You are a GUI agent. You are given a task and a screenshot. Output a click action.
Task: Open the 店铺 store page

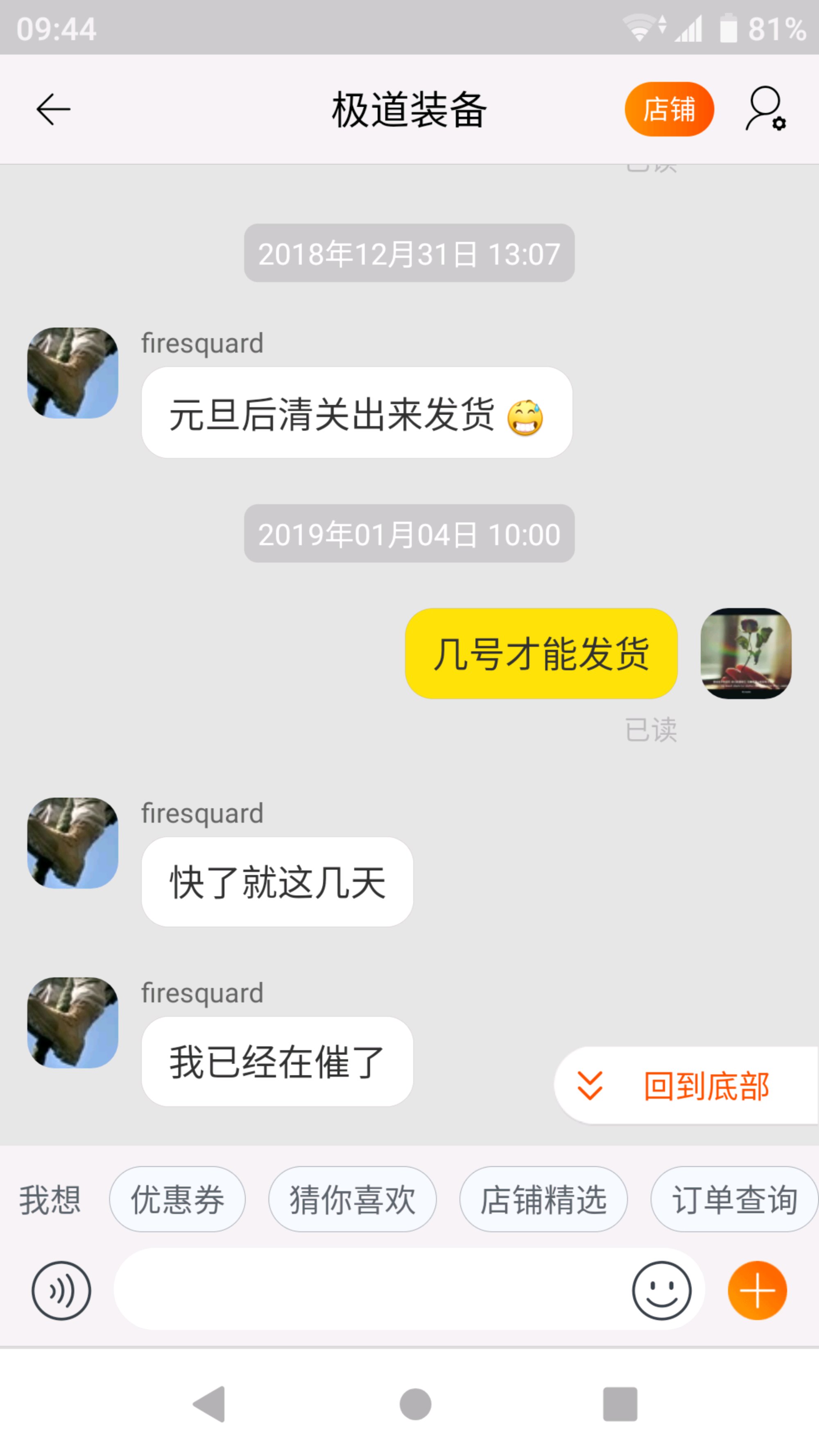[x=669, y=109]
